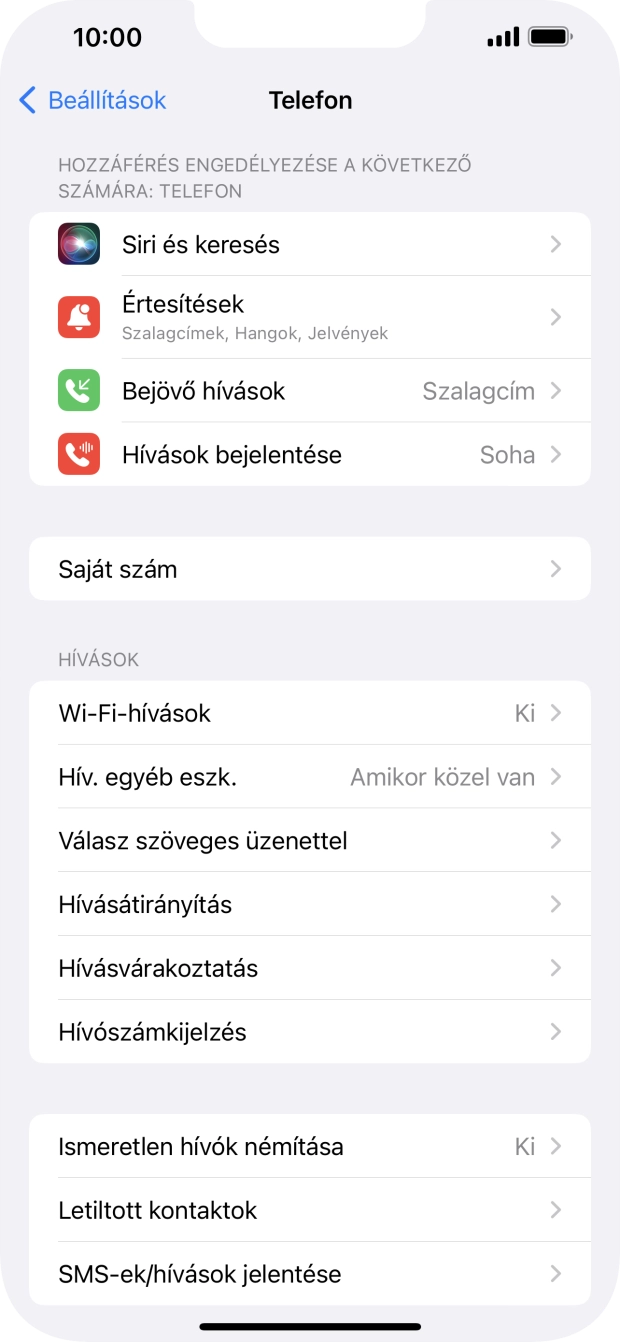Open Bejövő hívások option
This screenshot has height=1342, width=620.
(310, 391)
